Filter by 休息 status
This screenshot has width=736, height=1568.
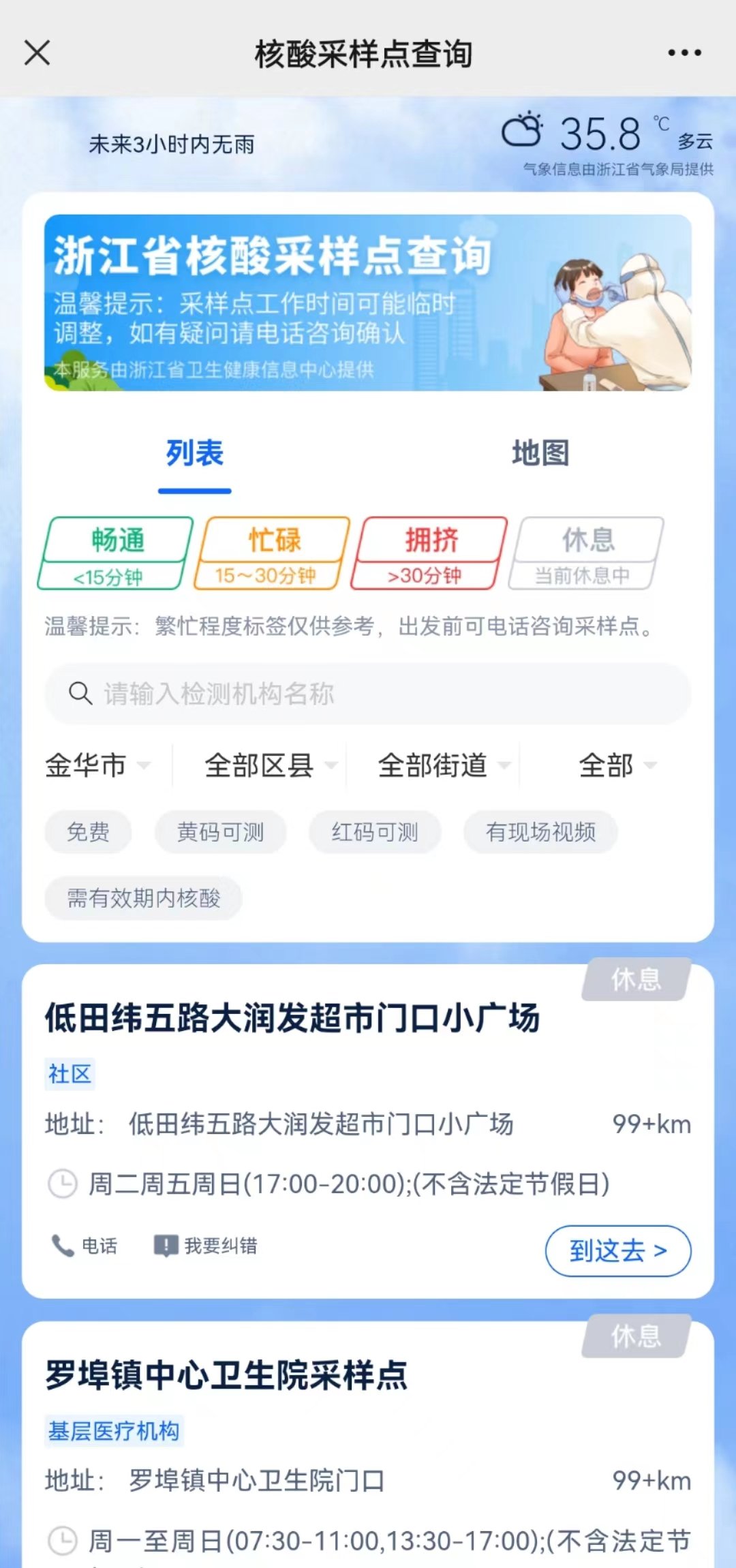(x=586, y=553)
